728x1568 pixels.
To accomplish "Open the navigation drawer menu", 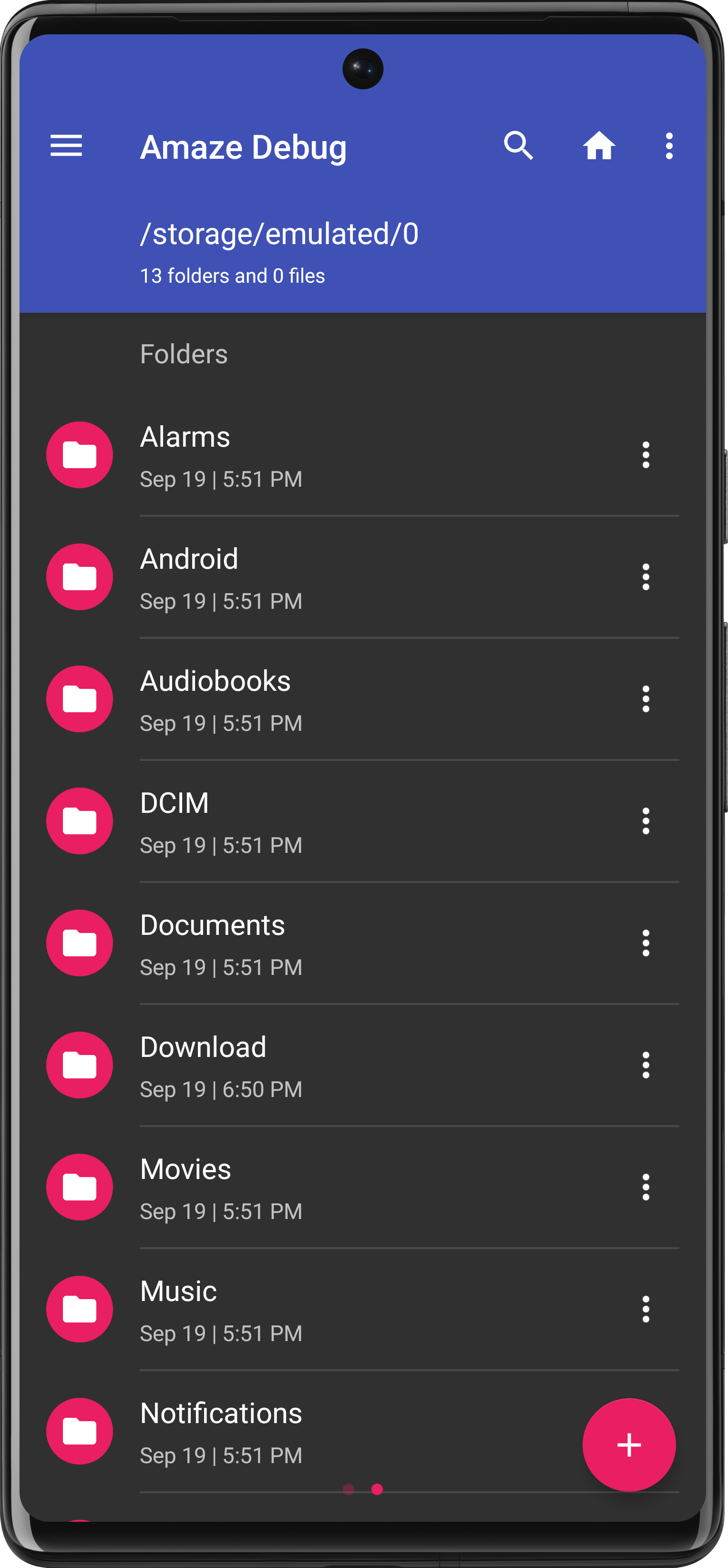I will point(66,146).
